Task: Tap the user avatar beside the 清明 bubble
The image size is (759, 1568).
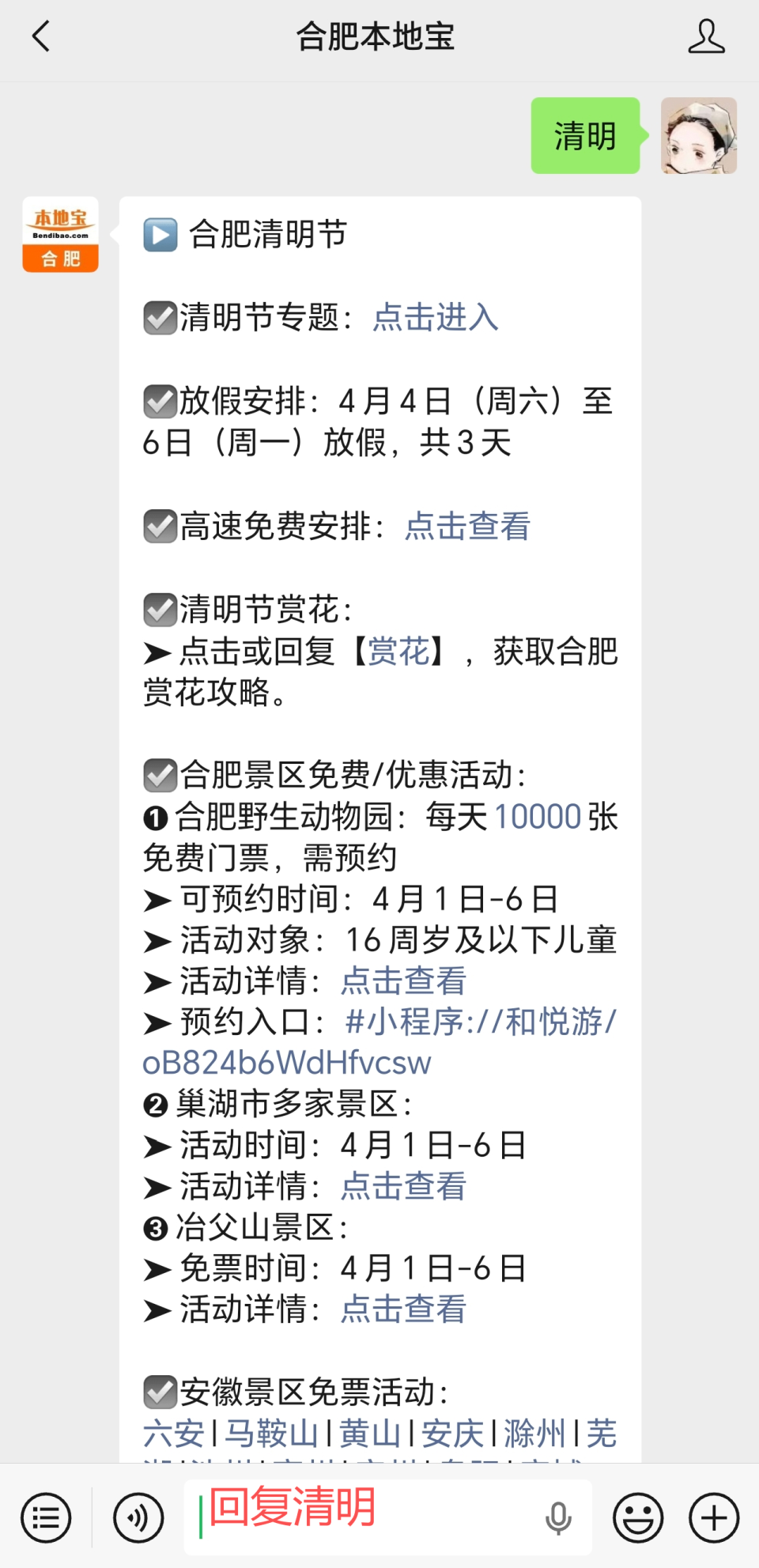Action: [x=700, y=135]
